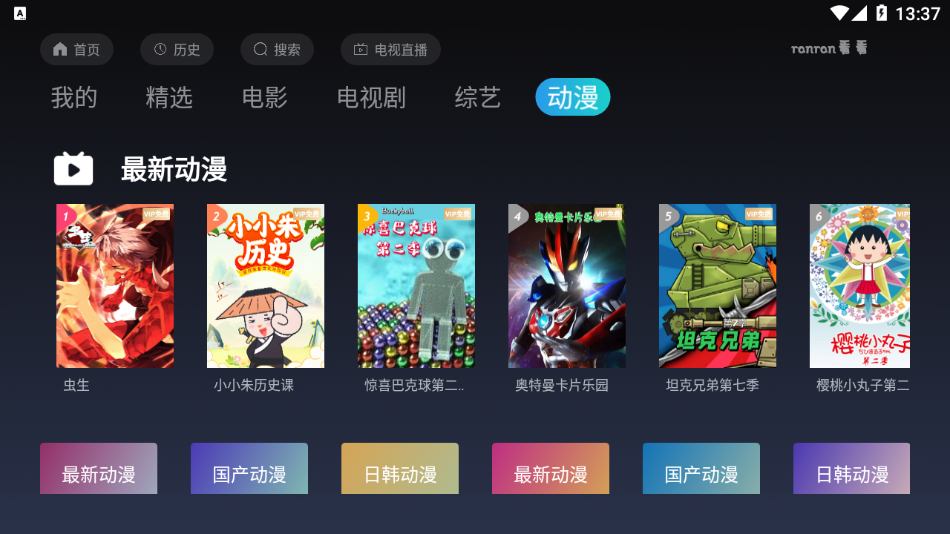Open 历史 watch history
This screenshot has height=534, width=950.
[176, 49]
